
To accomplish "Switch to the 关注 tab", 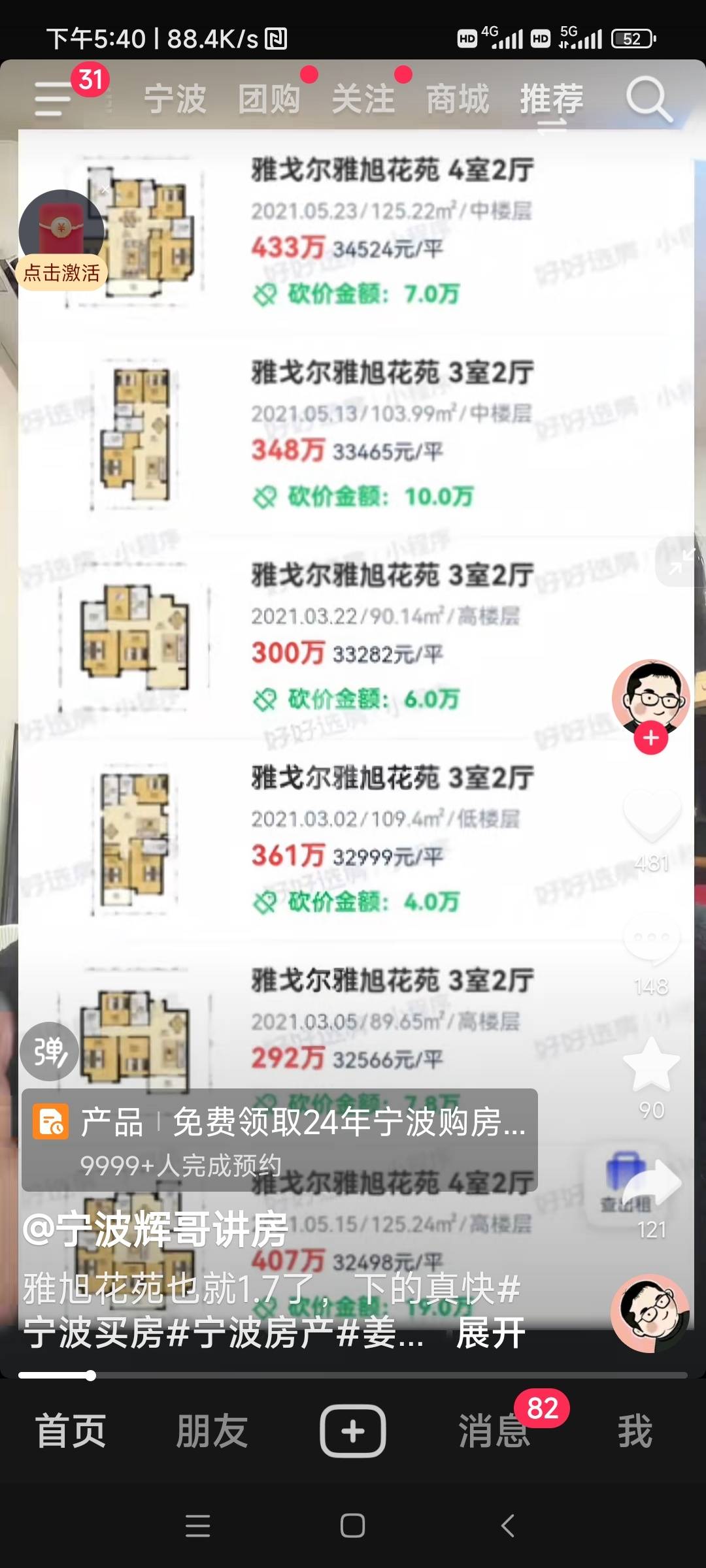I will [x=363, y=99].
